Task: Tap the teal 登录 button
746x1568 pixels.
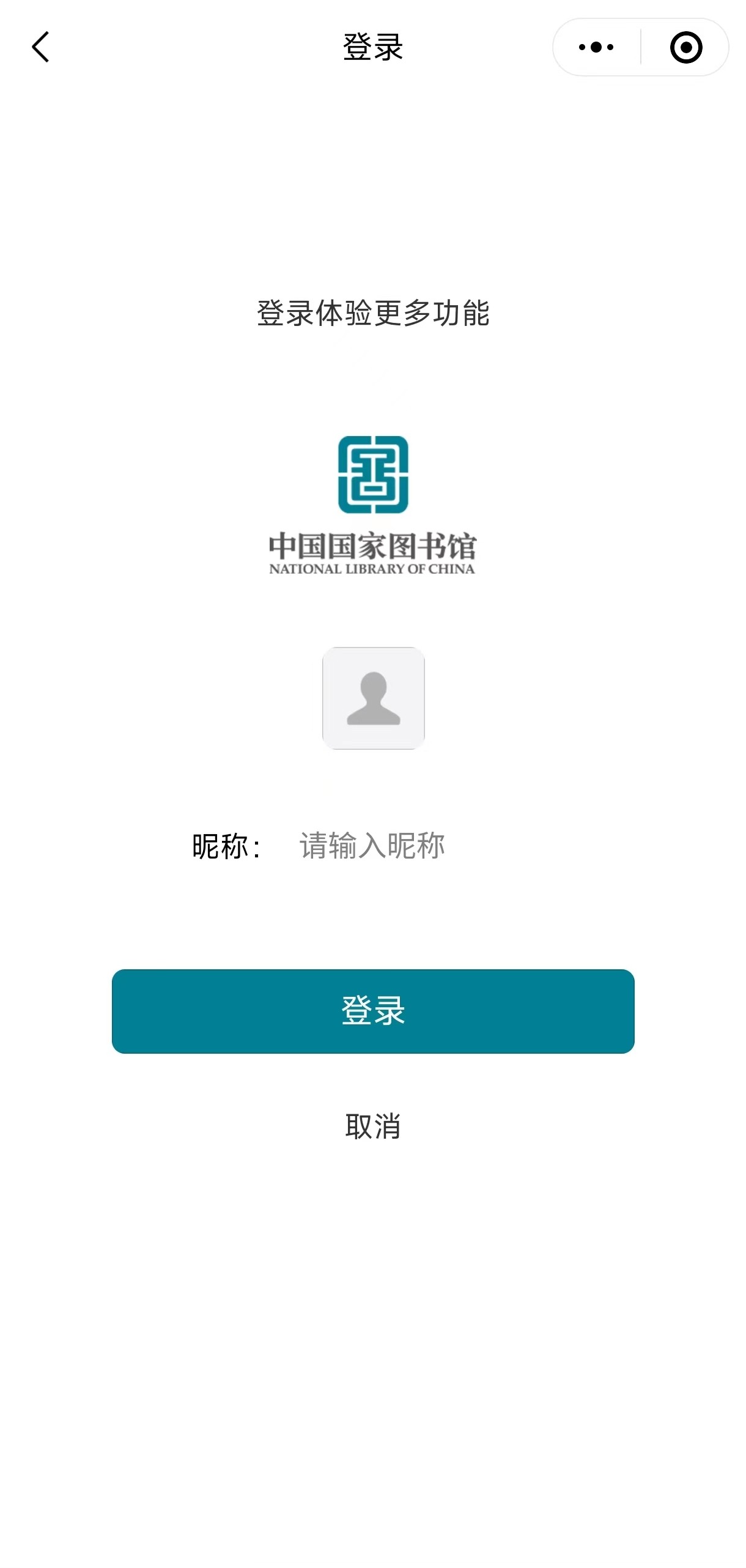Action: tap(373, 1011)
